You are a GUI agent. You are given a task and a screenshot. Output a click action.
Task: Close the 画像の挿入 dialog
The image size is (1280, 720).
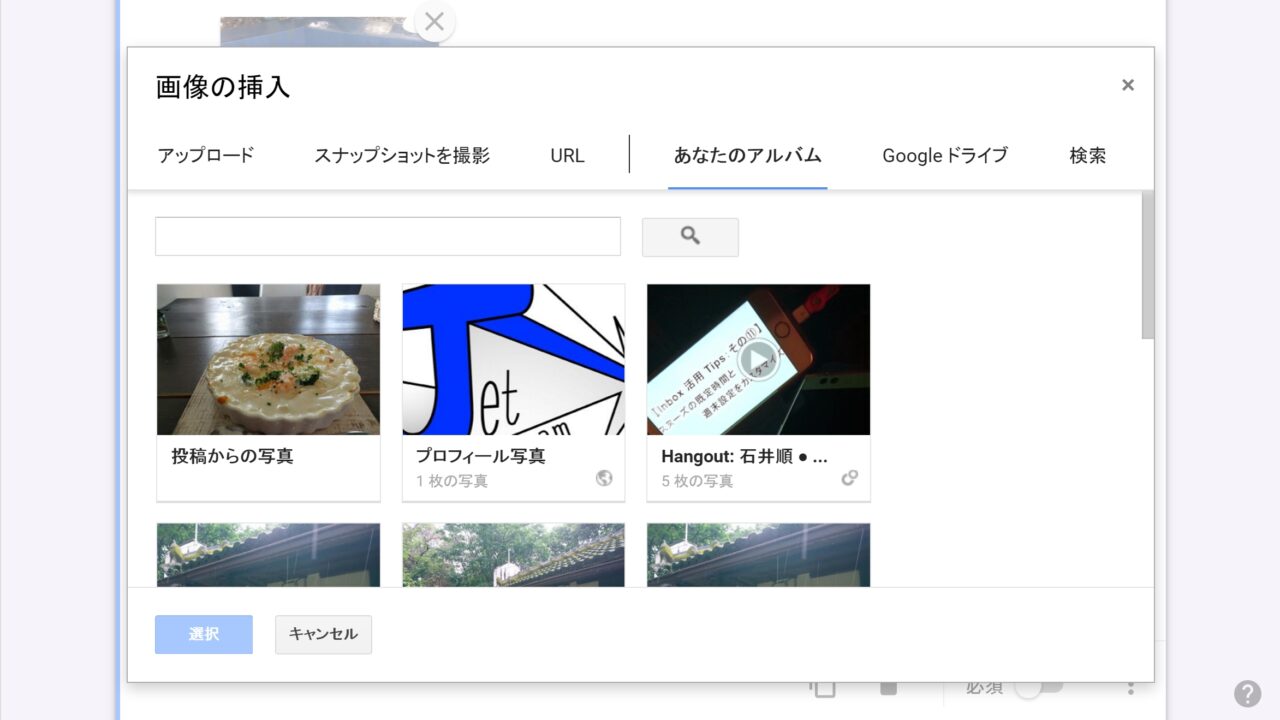click(1127, 86)
